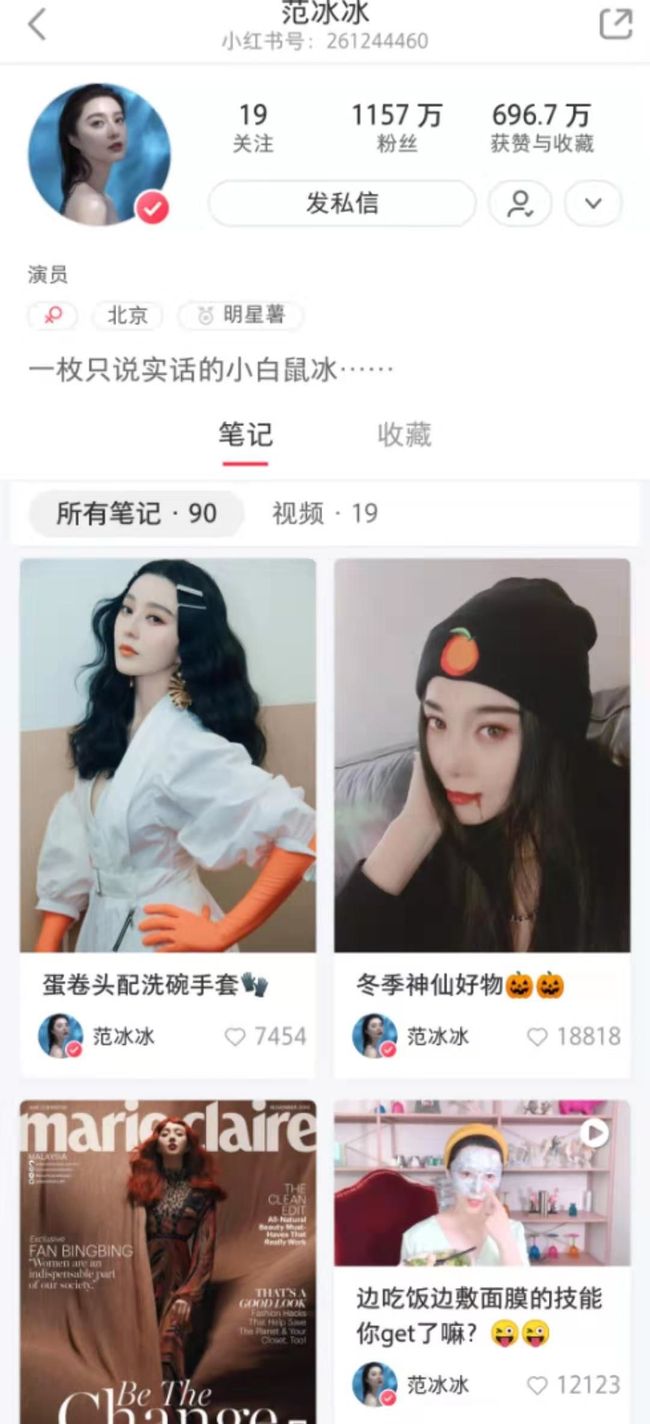650x1424 pixels.
Task: Switch to the 收藏 tab
Action: point(404,435)
